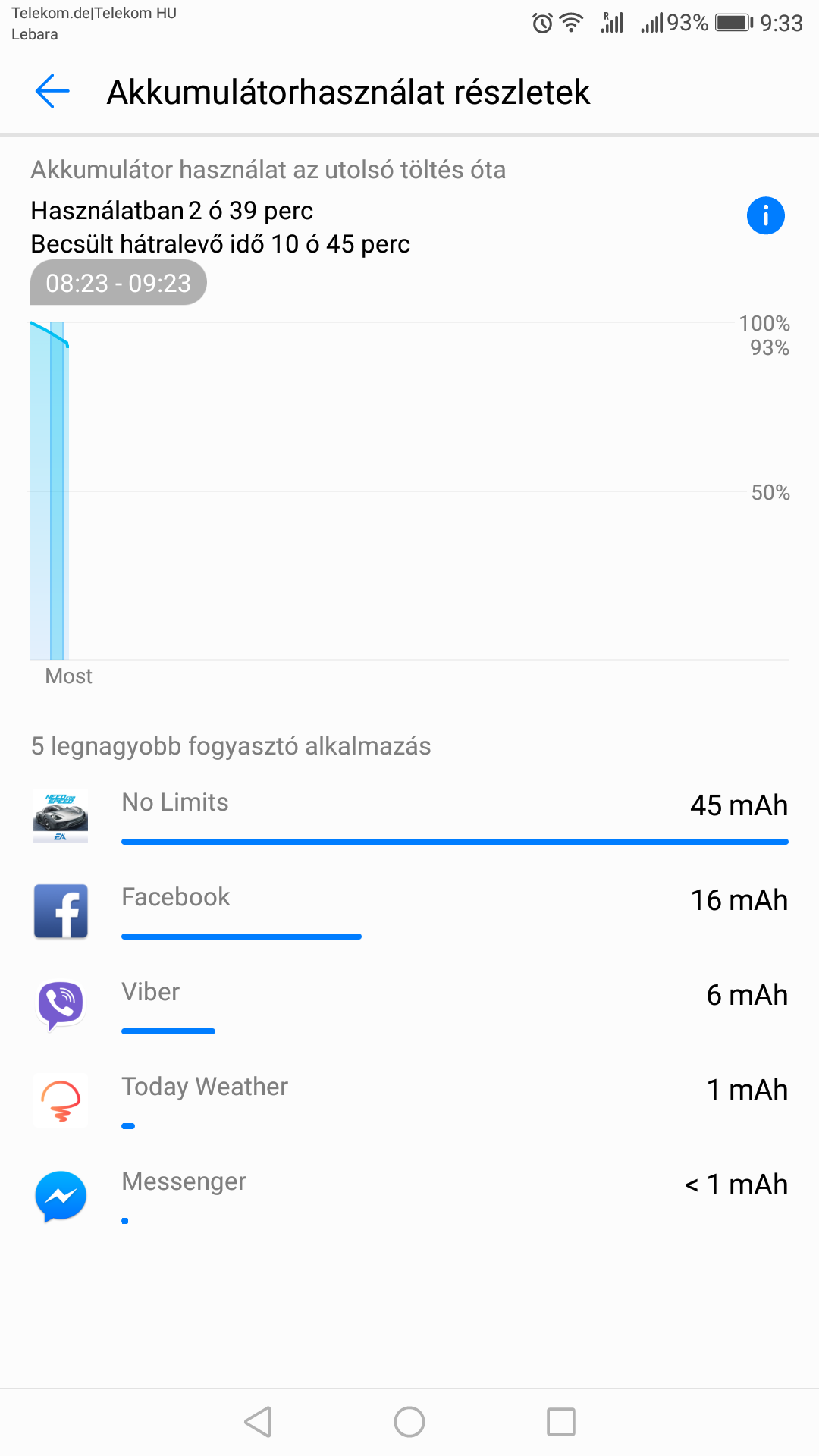The image size is (819, 1456).
Task: Open recent apps from navigation bar
Action: point(561,1422)
